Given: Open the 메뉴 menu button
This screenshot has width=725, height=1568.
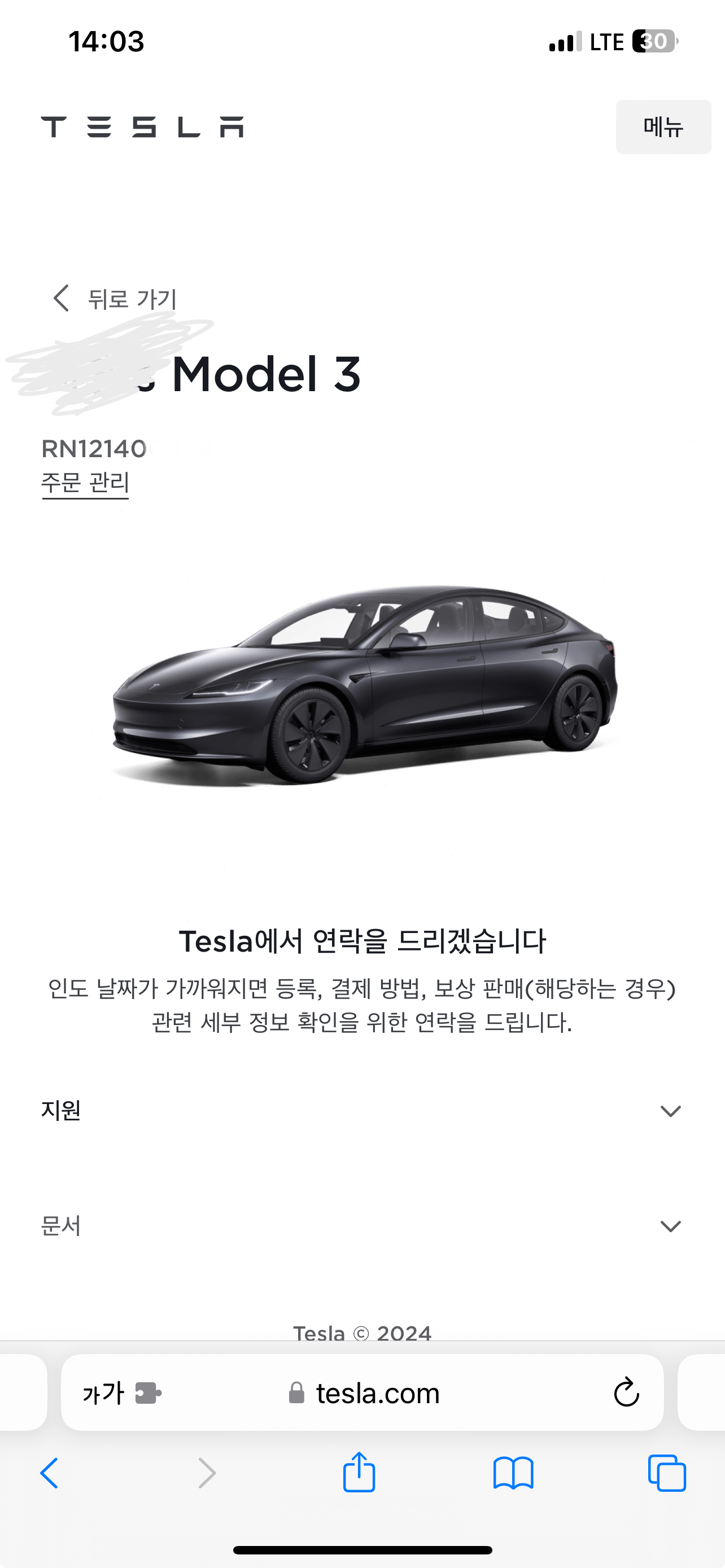Looking at the screenshot, I should pyautogui.click(x=663, y=126).
